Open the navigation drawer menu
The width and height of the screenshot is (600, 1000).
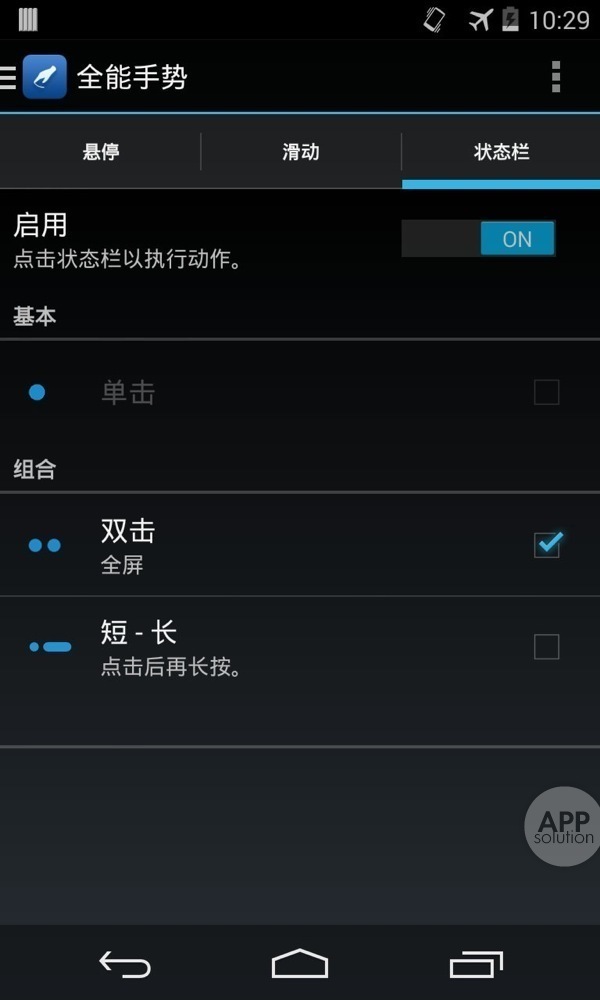click(10, 77)
